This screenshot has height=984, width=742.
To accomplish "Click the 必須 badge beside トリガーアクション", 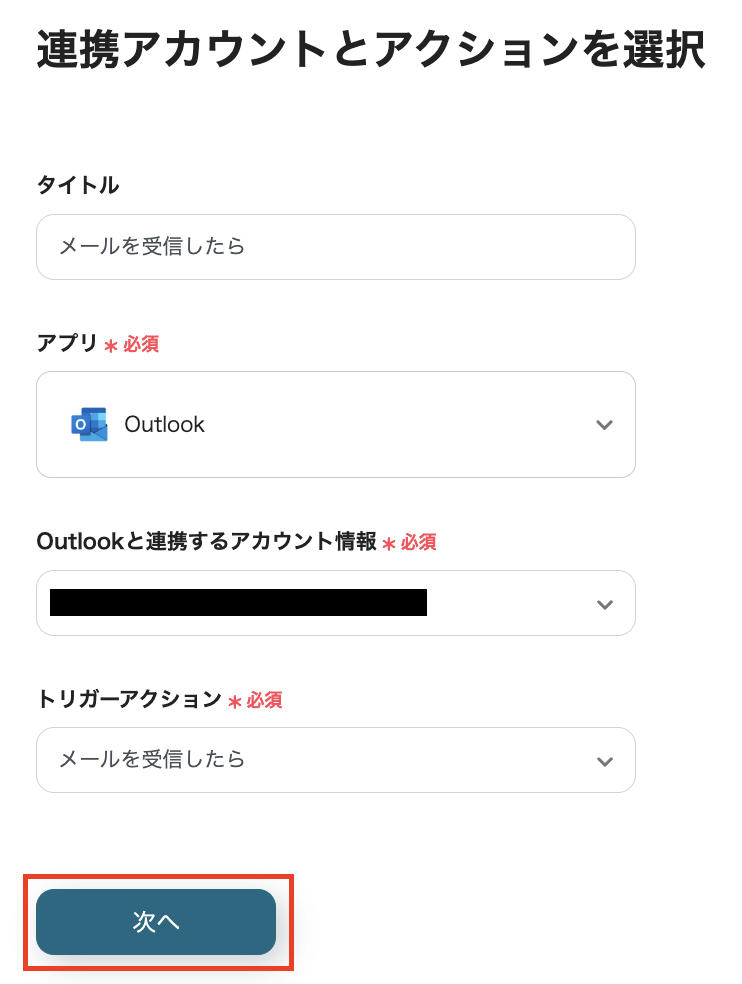I will point(262,700).
